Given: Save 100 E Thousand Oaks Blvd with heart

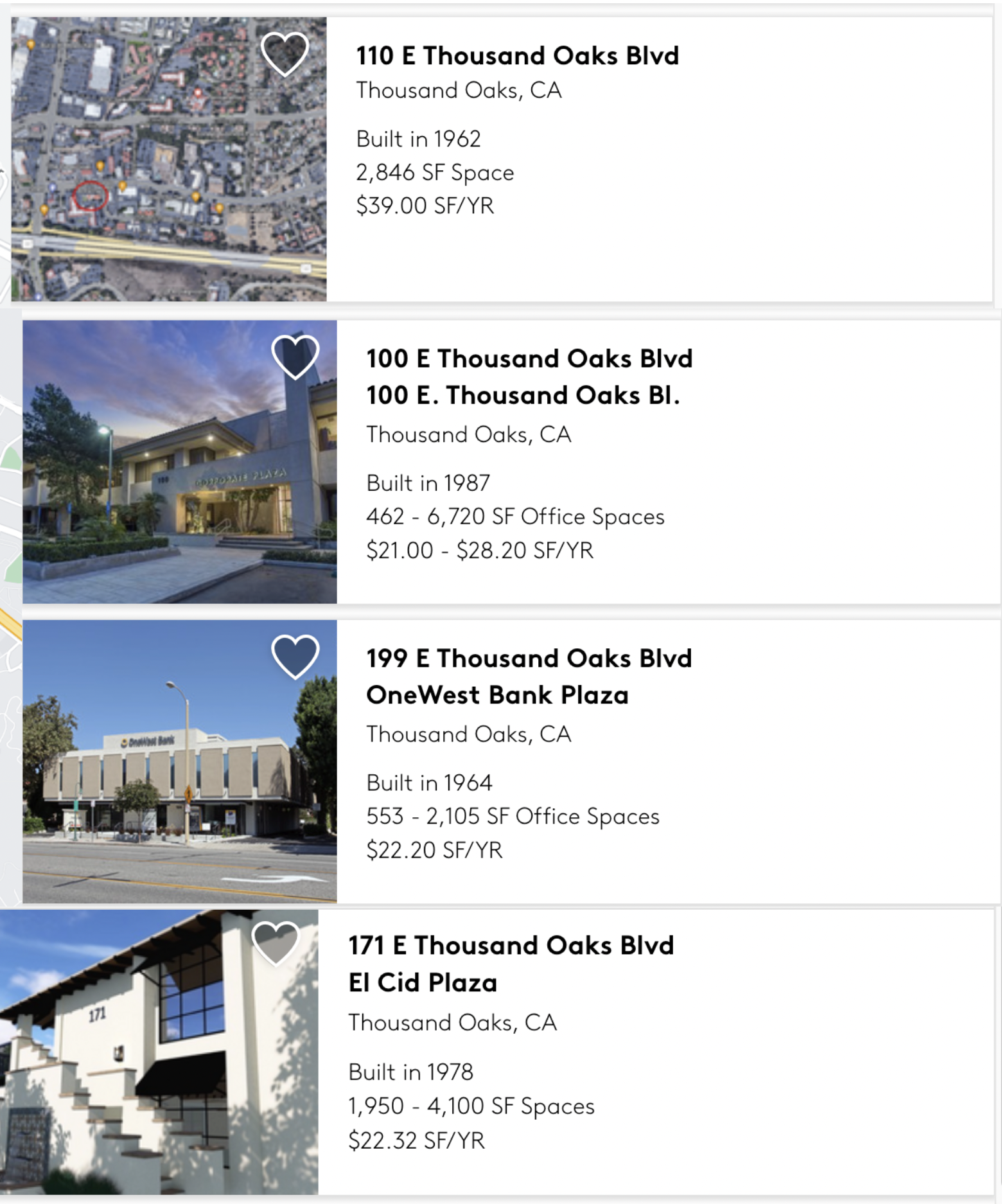Looking at the screenshot, I should pyautogui.click(x=295, y=356).
